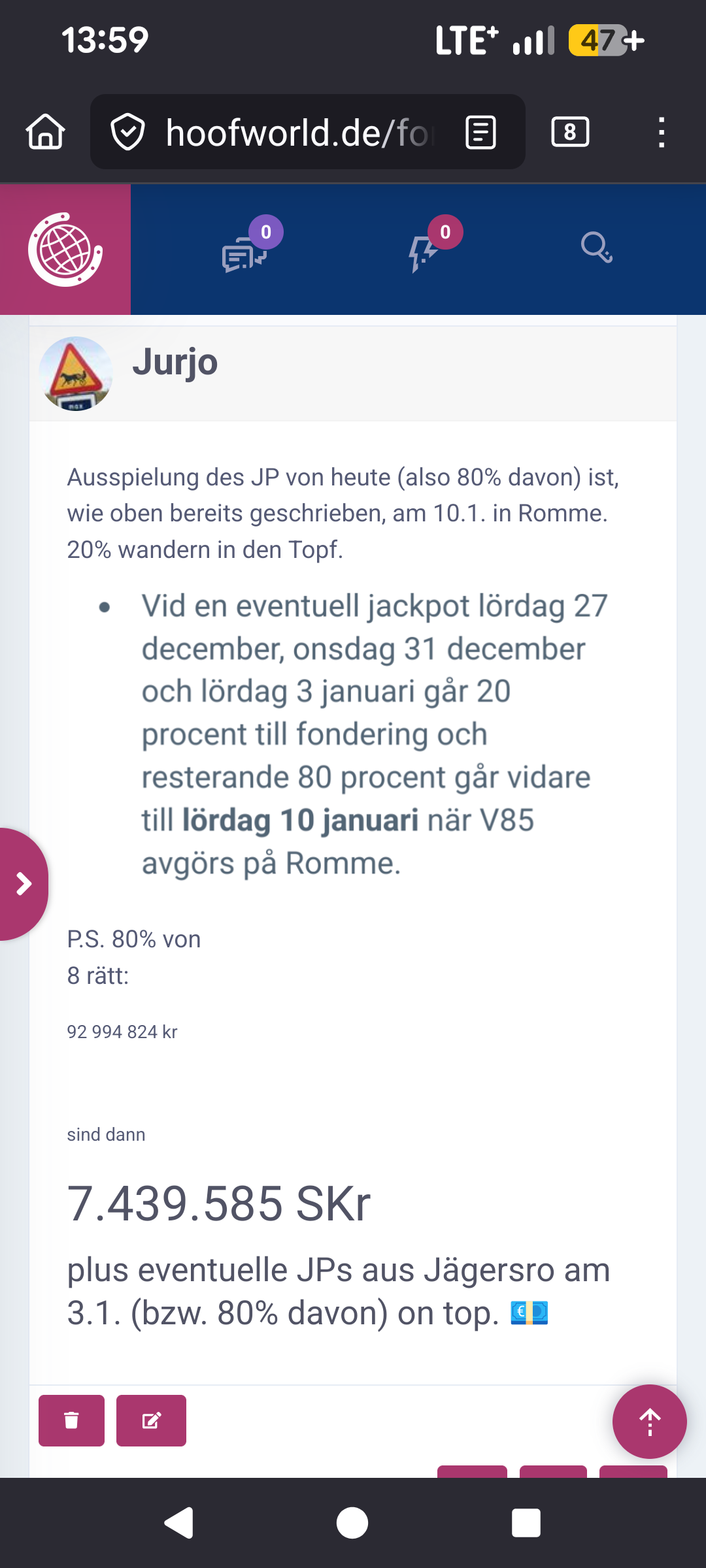
Task: Open the forum search
Action: (x=596, y=248)
